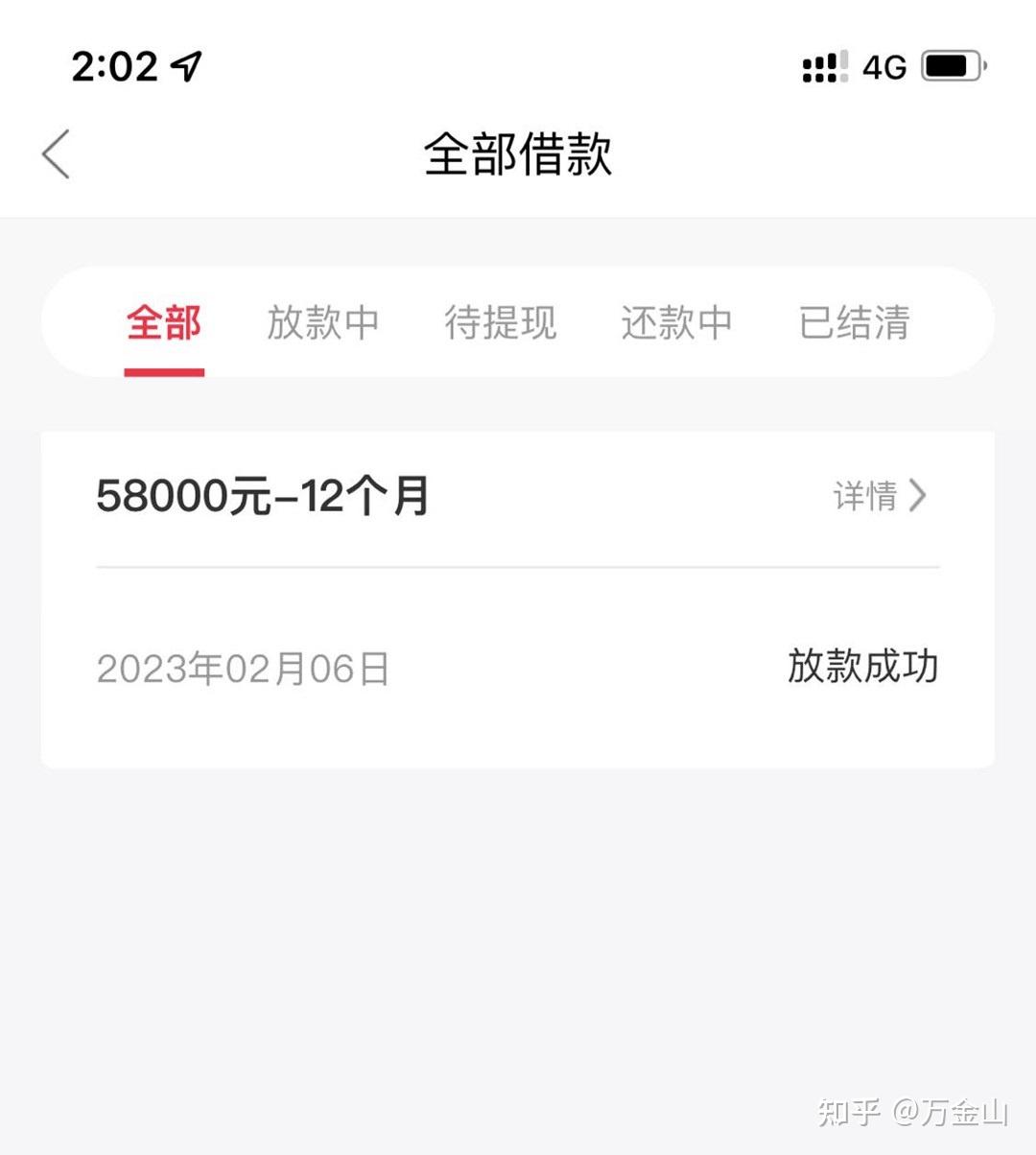Tap the back arrow to return
This screenshot has height=1155, width=1036.
[x=55, y=153]
